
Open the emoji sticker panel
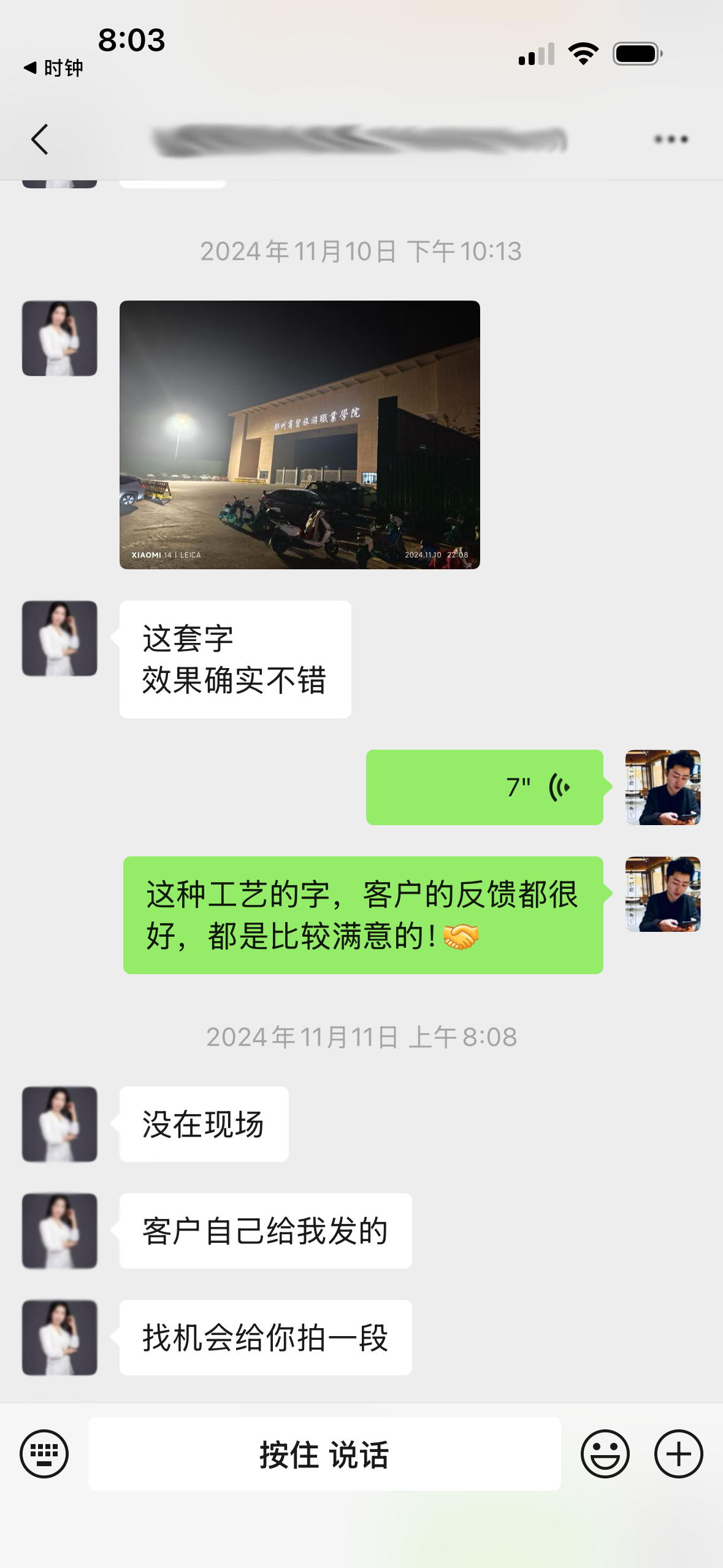tap(605, 1454)
